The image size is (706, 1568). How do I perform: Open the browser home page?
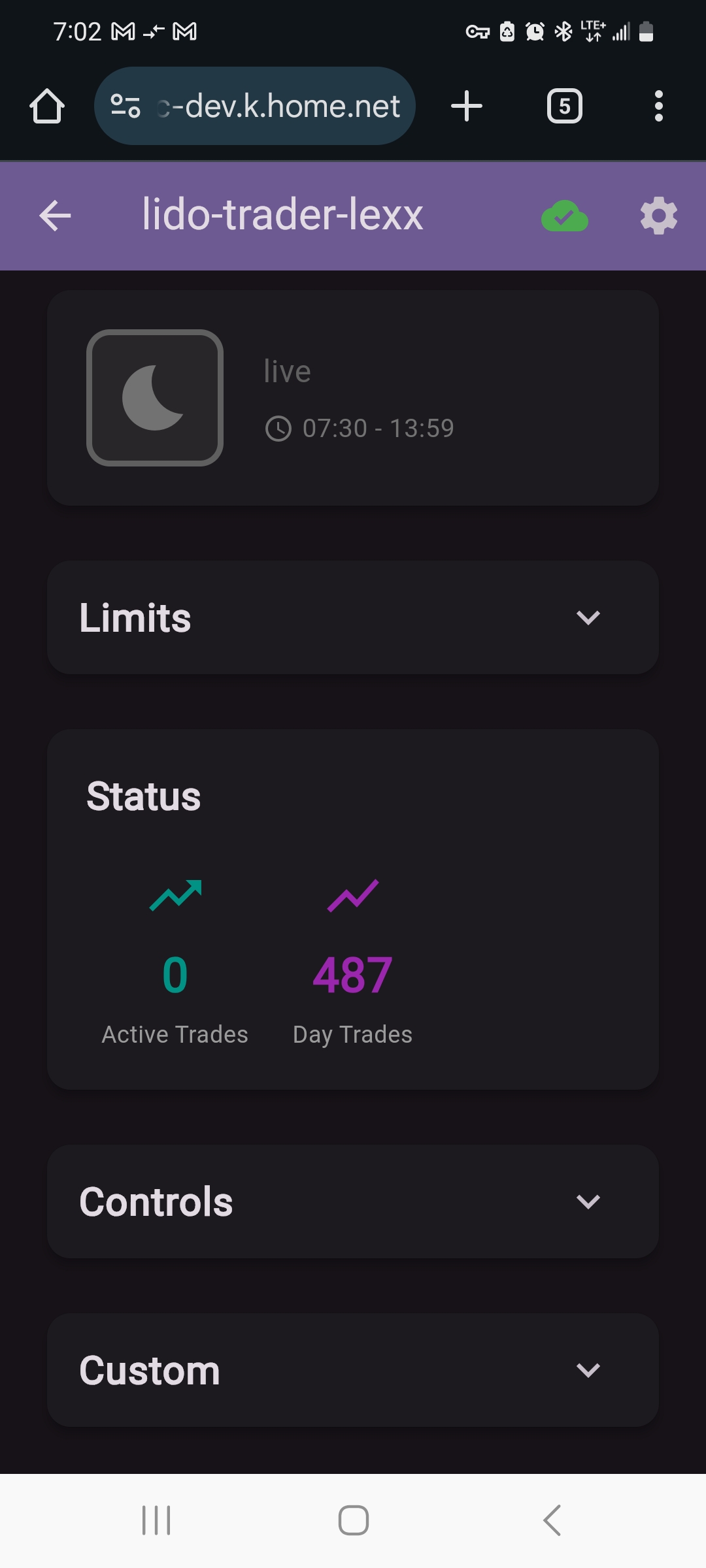click(x=47, y=106)
